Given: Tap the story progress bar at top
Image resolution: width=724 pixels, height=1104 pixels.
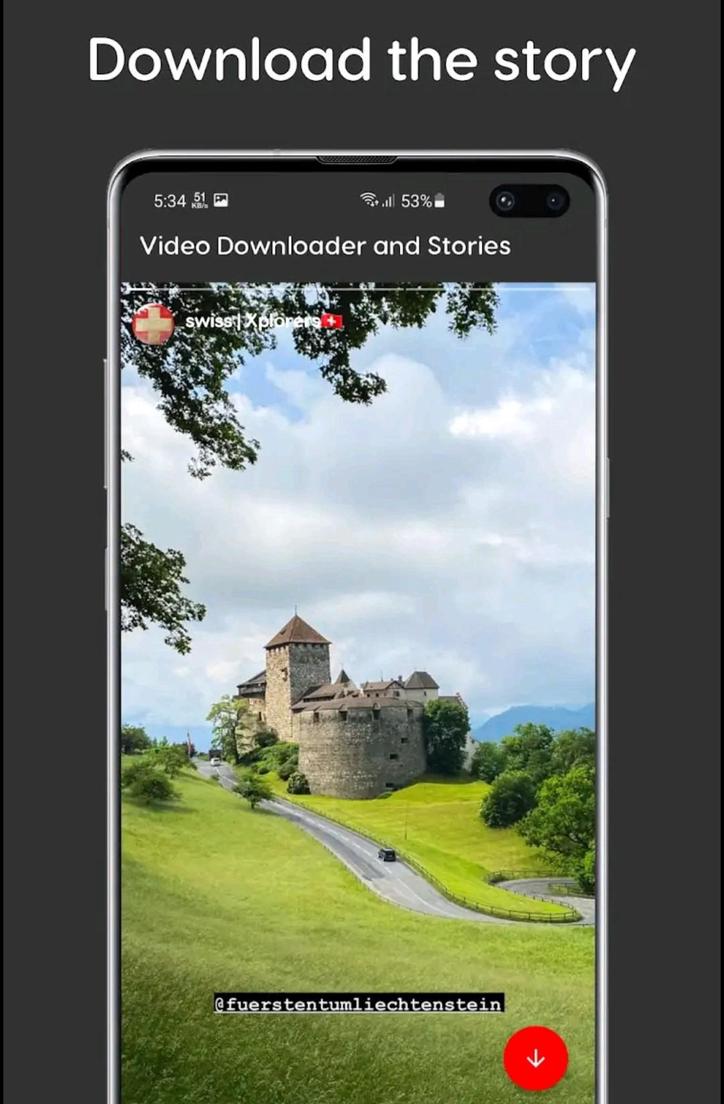Looking at the screenshot, I should click(360, 288).
